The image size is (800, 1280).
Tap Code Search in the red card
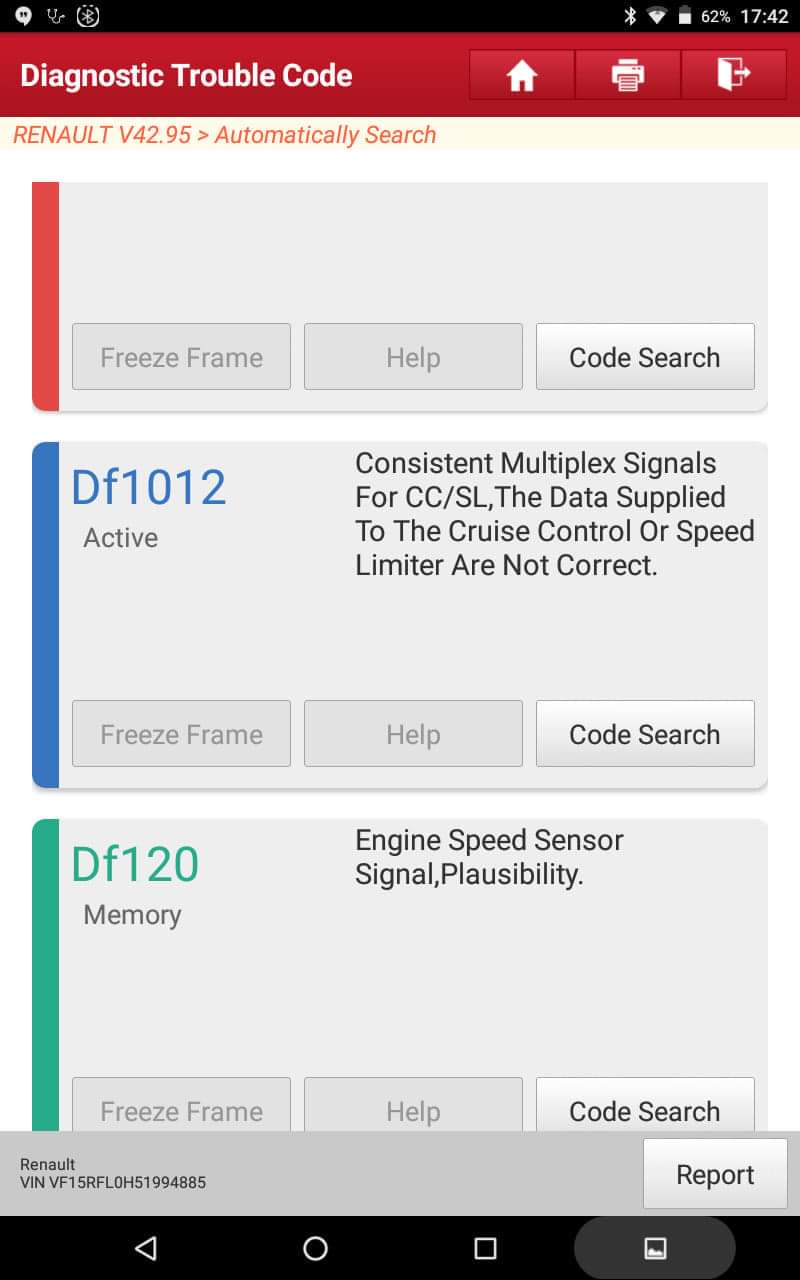pos(645,357)
